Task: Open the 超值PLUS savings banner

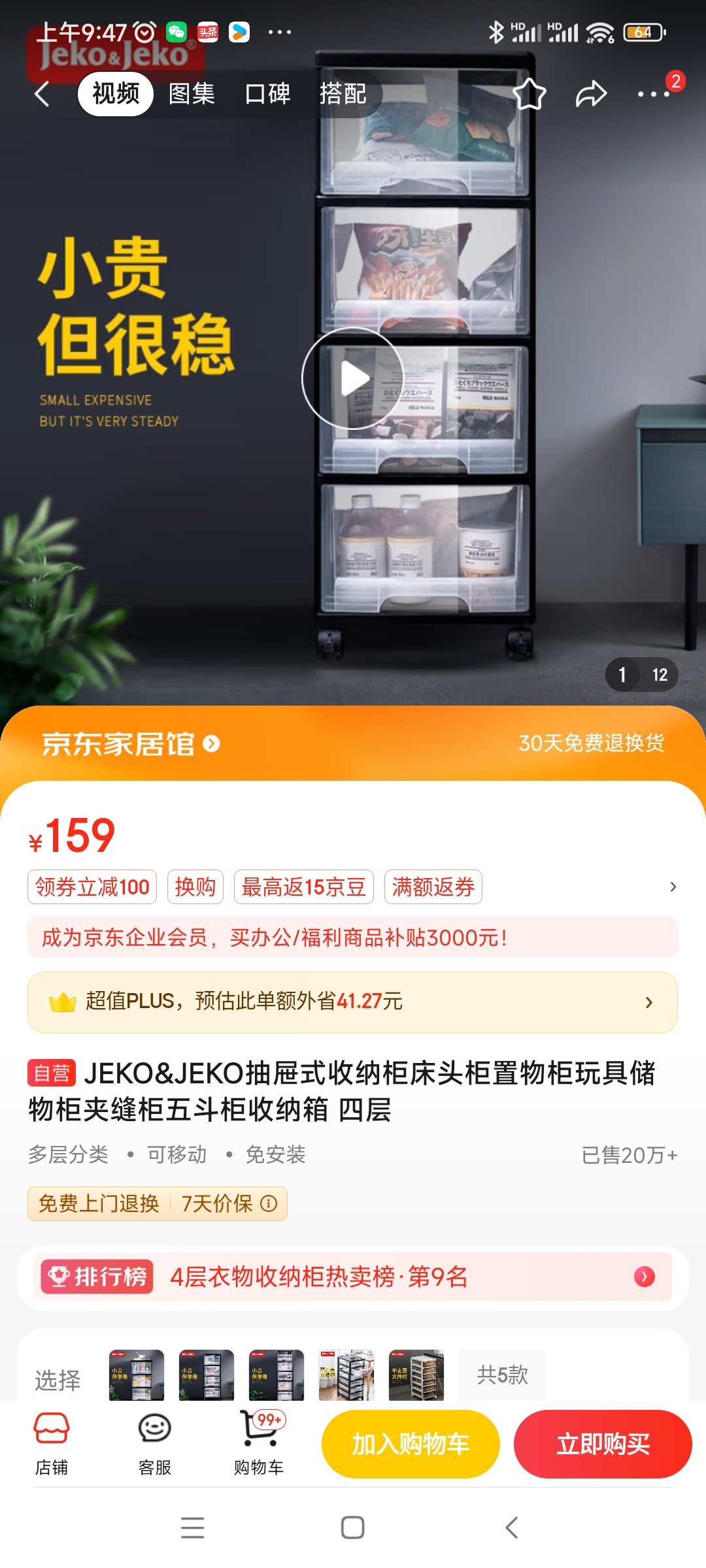Action: coord(352,1002)
